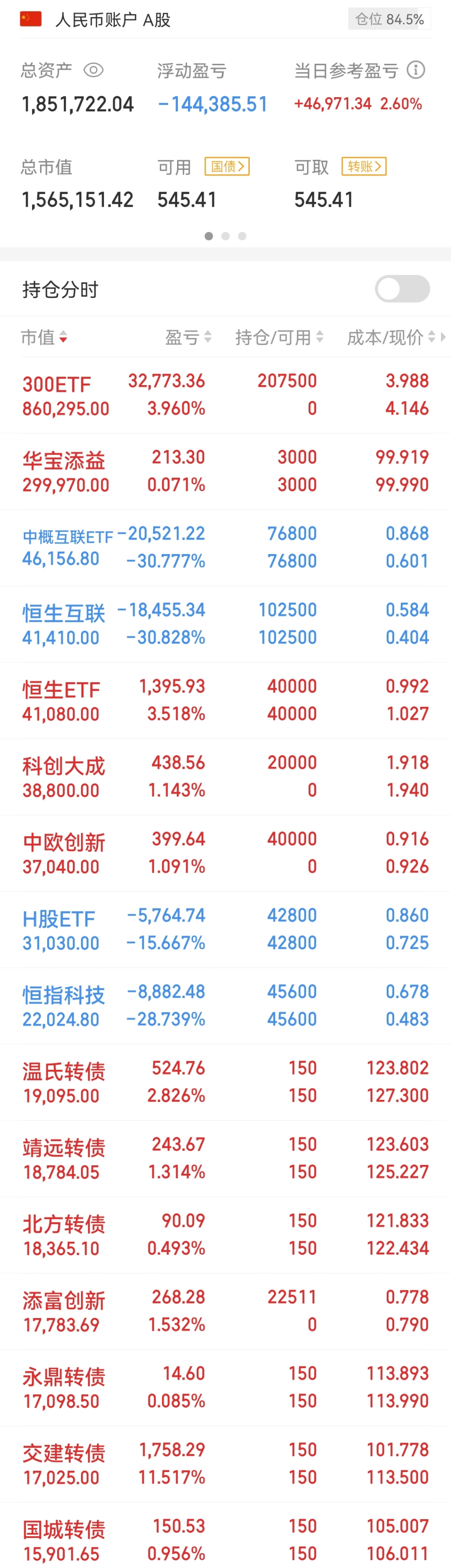Open the 交建转债 holding row

tap(225, 1465)
